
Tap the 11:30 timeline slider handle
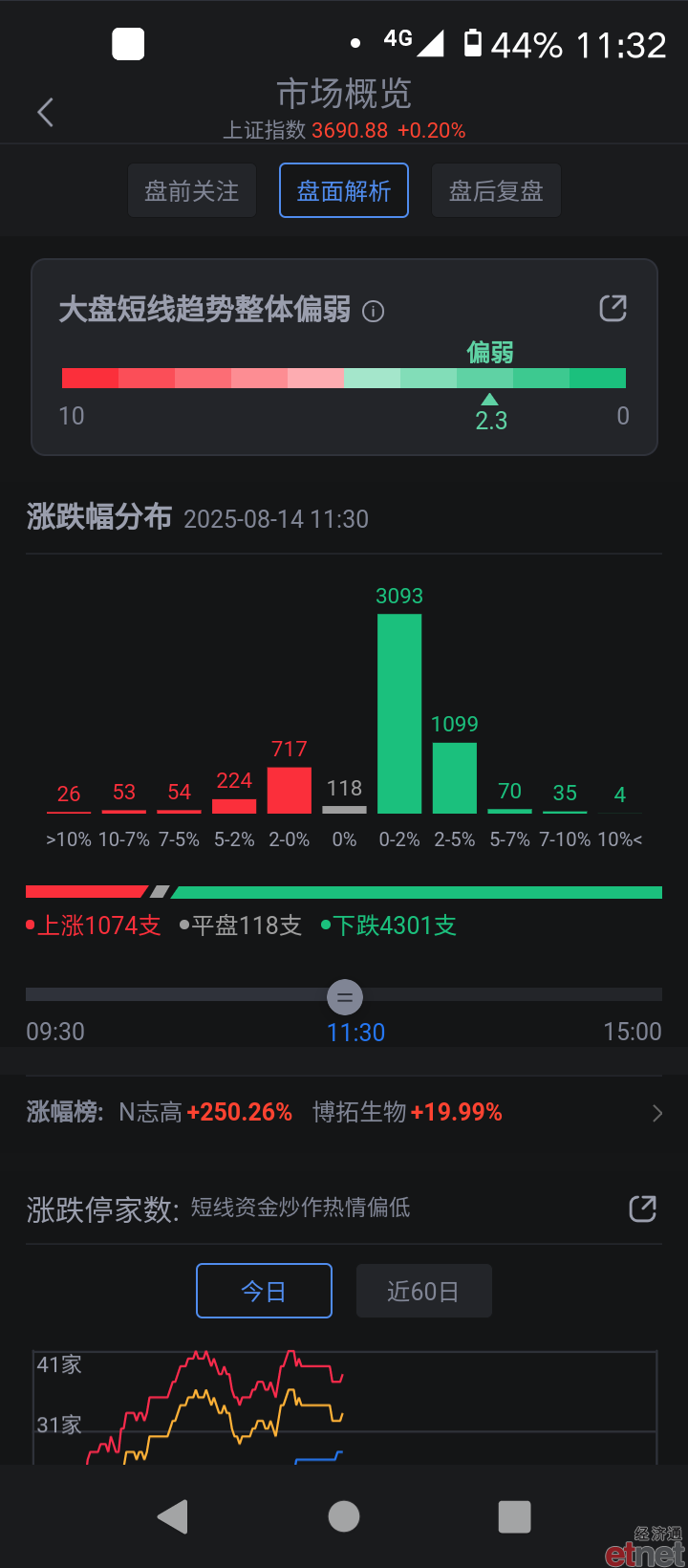(345, 997)
